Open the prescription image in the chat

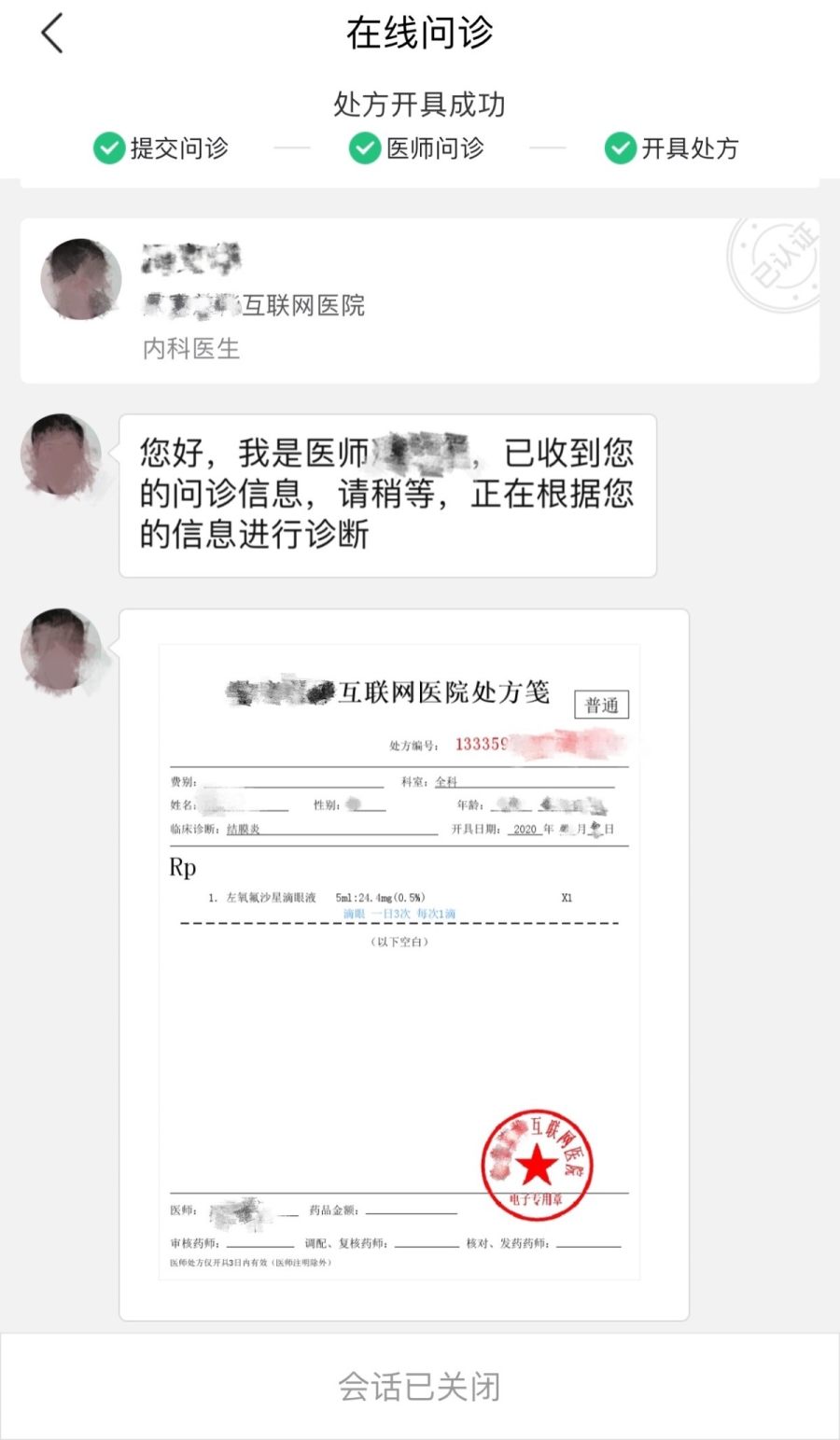[399, 961]
